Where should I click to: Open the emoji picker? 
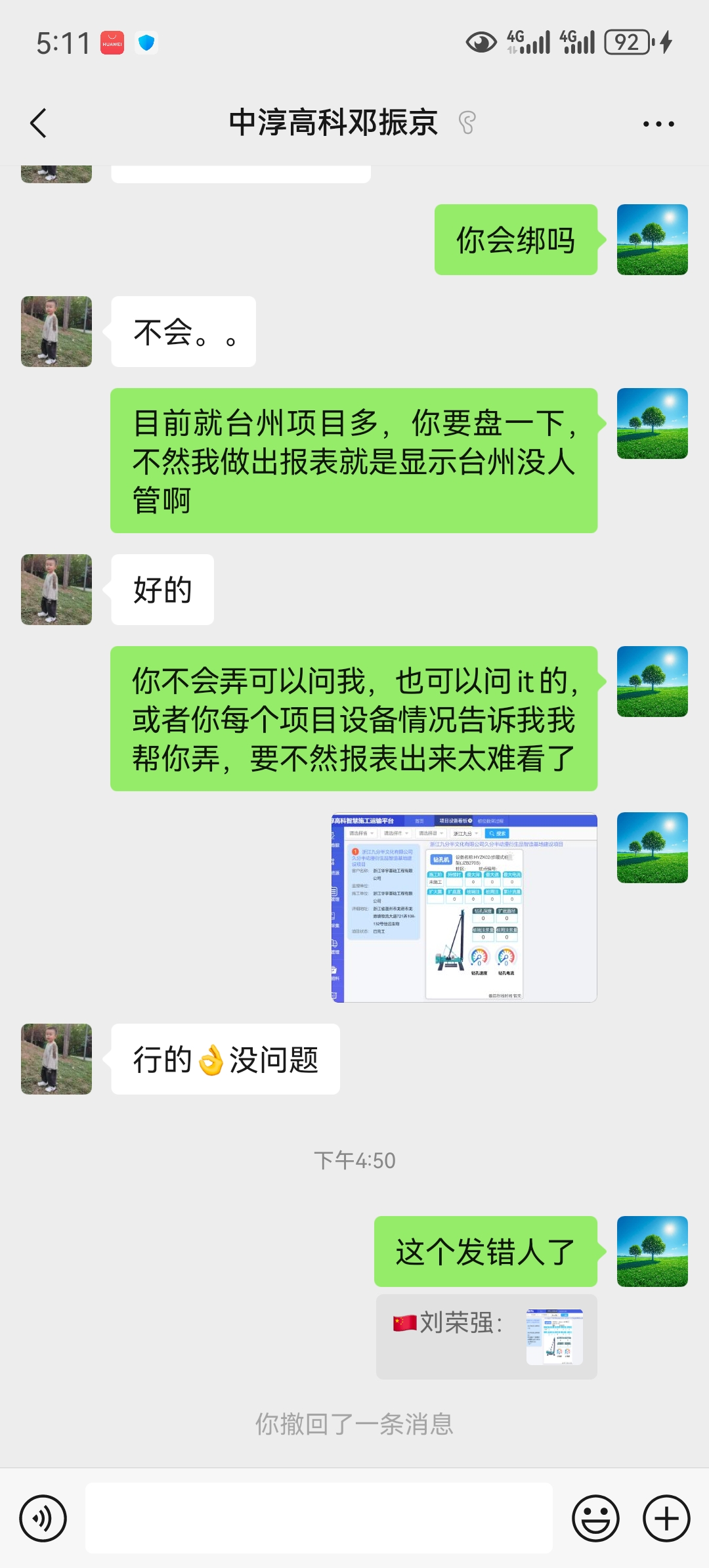click(x=595, y=1518)
